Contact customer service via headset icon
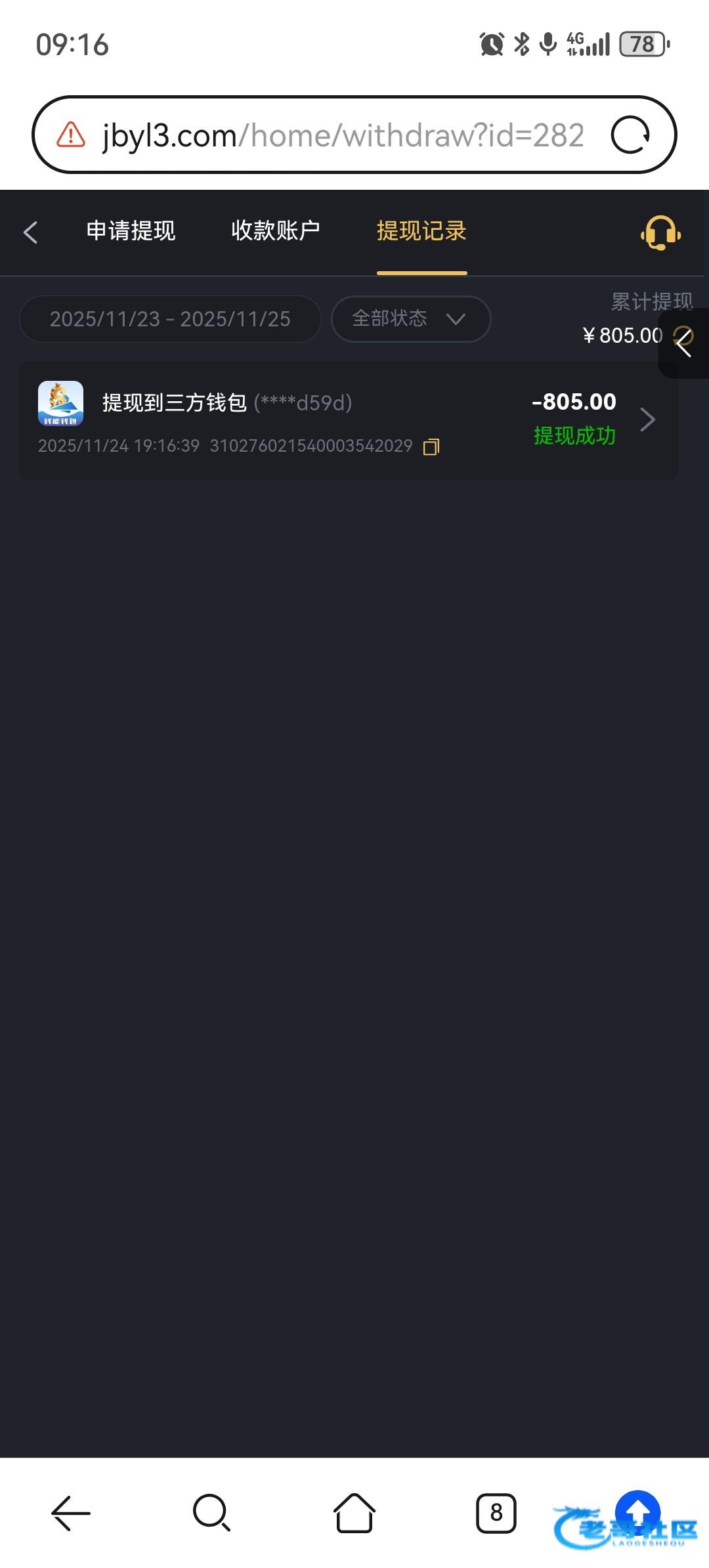Viewport: 709px width, 1568px height. click(x=660, y=232)
